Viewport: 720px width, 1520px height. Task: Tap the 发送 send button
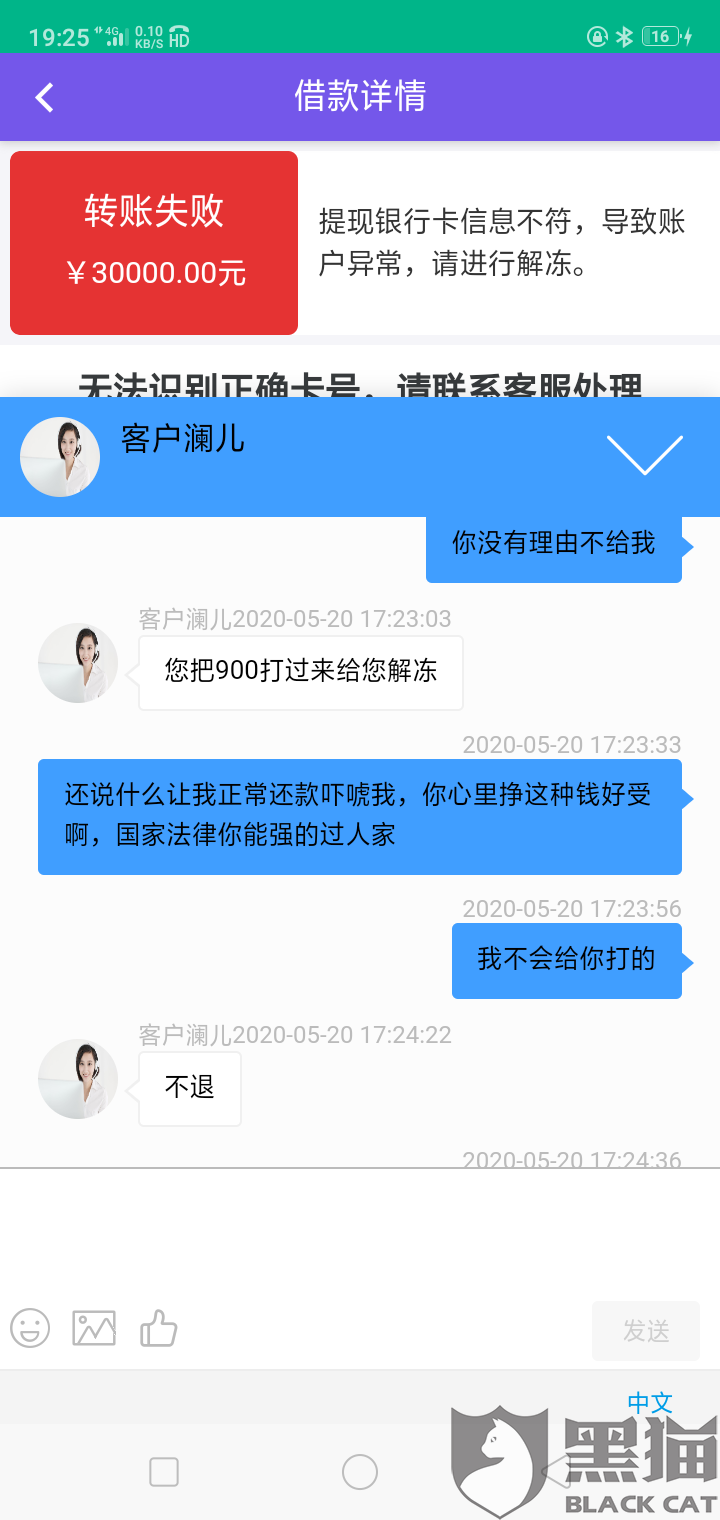pos(645,1331)
